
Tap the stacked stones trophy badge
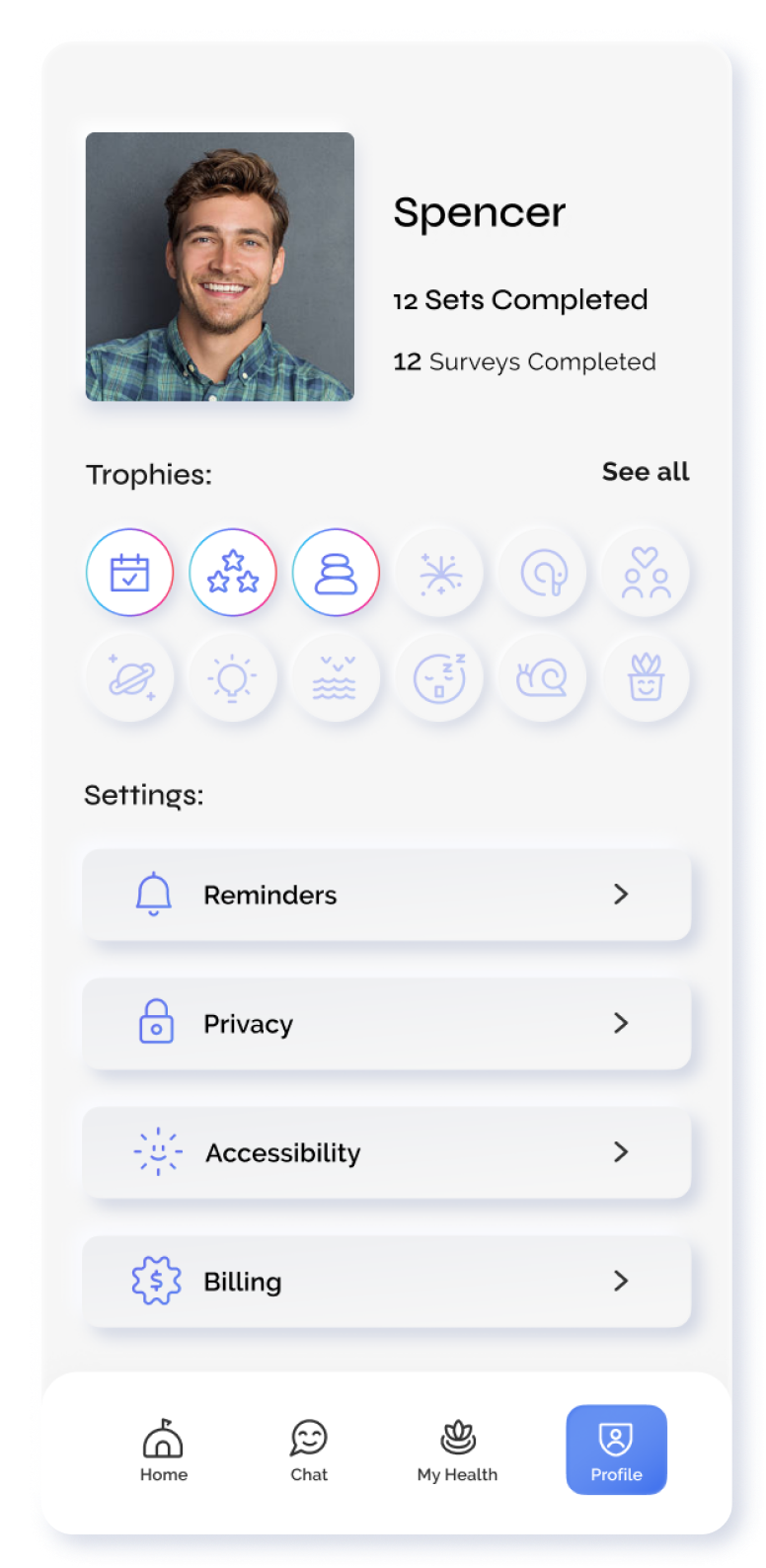coord(336,573)
